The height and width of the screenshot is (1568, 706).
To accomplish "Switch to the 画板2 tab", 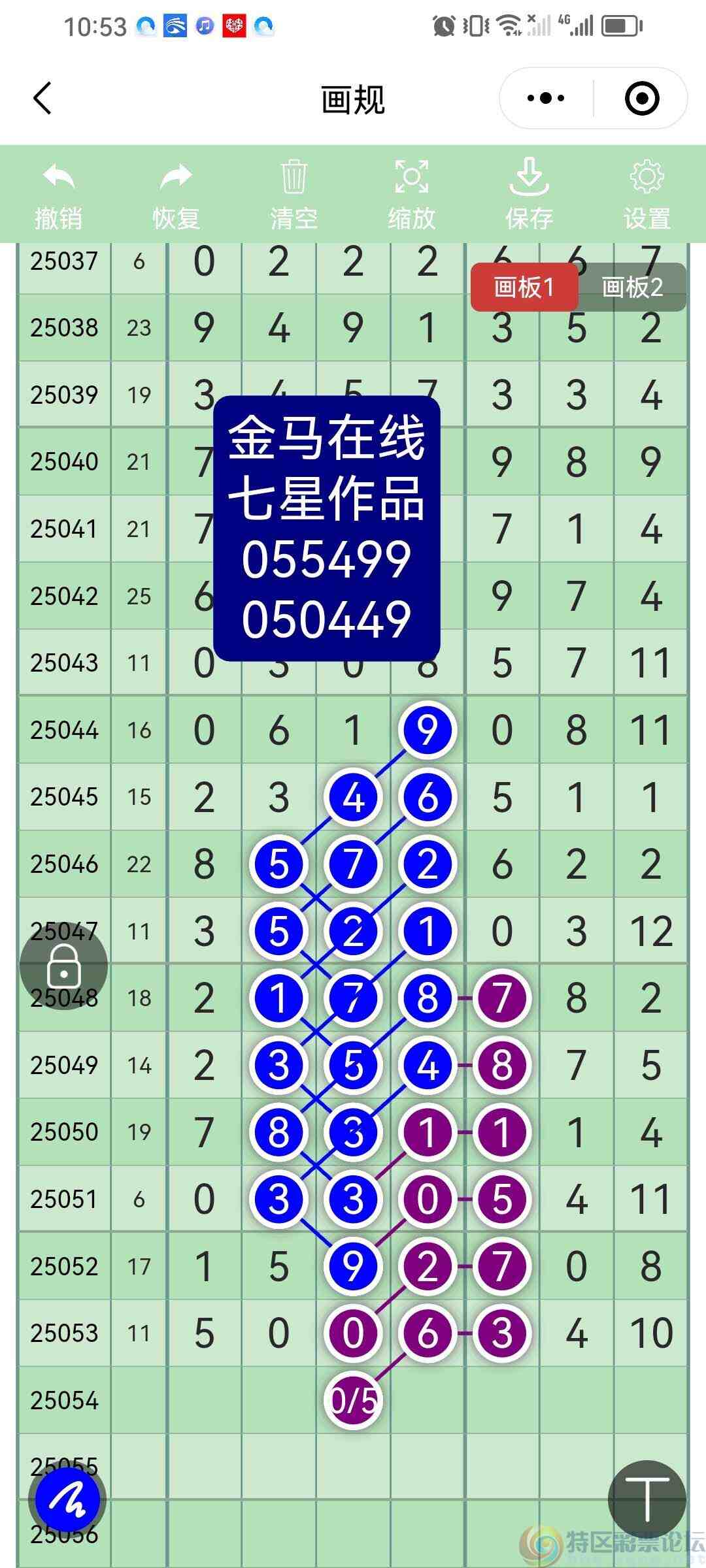I will [x=631, y=287].
